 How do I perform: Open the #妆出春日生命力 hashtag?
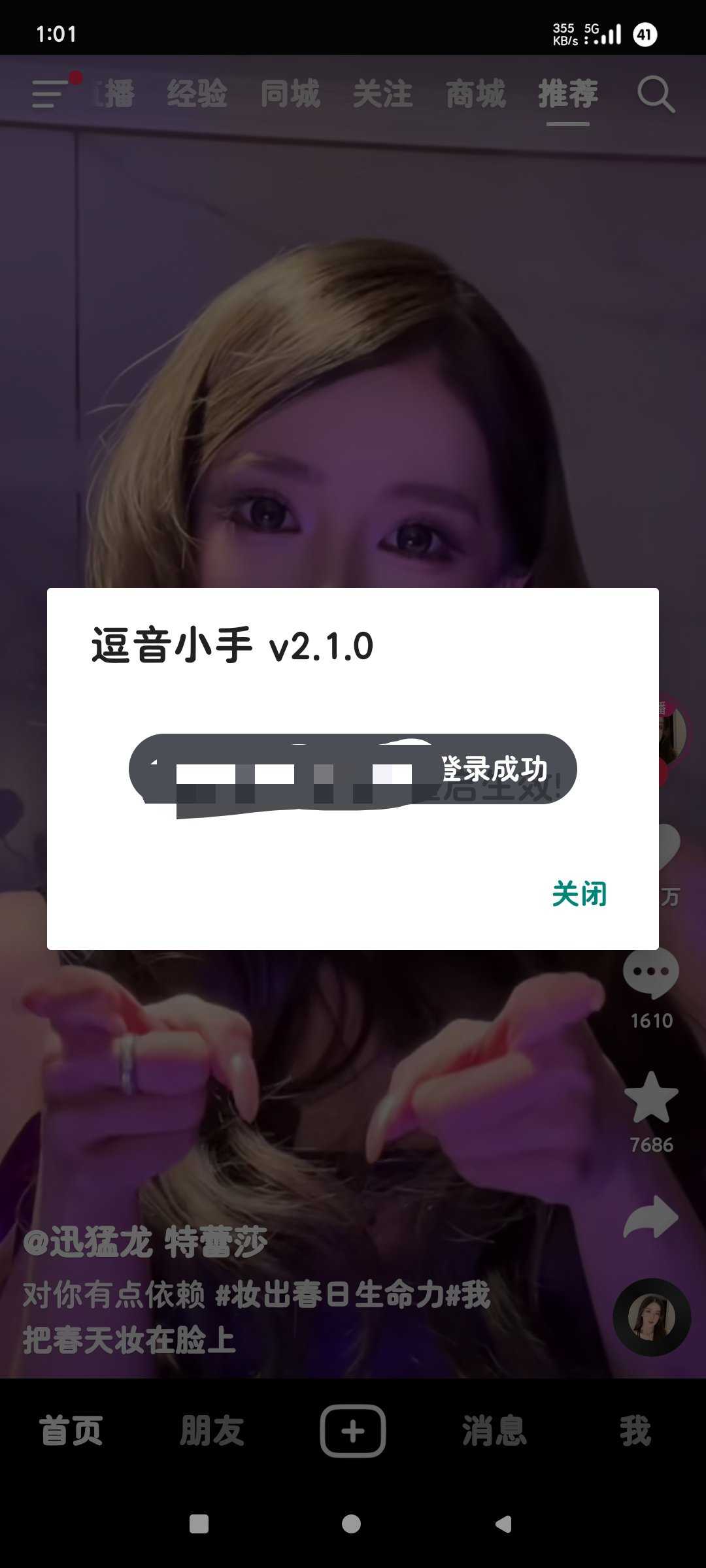330,1295
